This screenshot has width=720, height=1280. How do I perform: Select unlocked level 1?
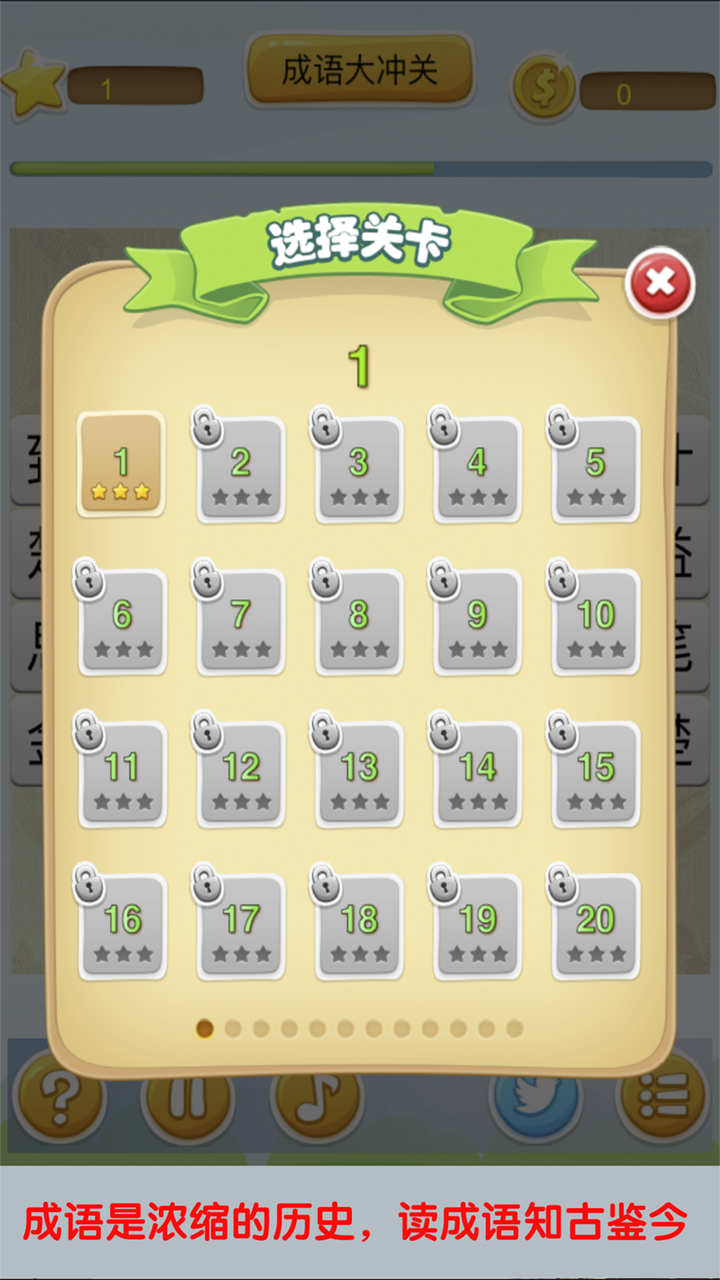point(121,464)
